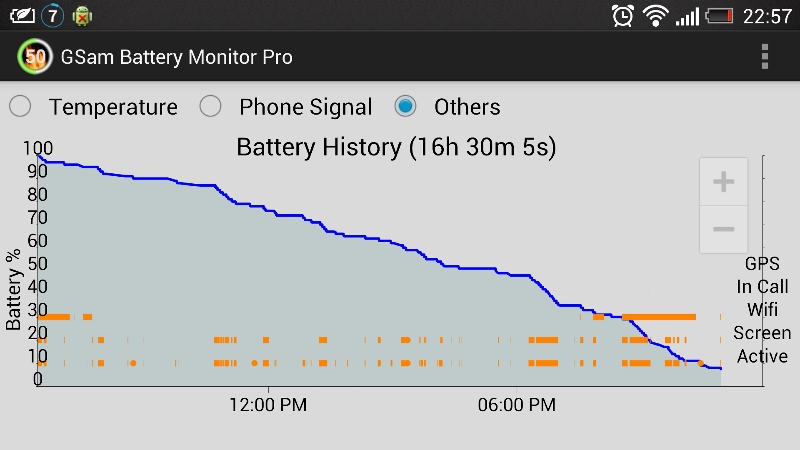Select the Temperature radio button

20,107
